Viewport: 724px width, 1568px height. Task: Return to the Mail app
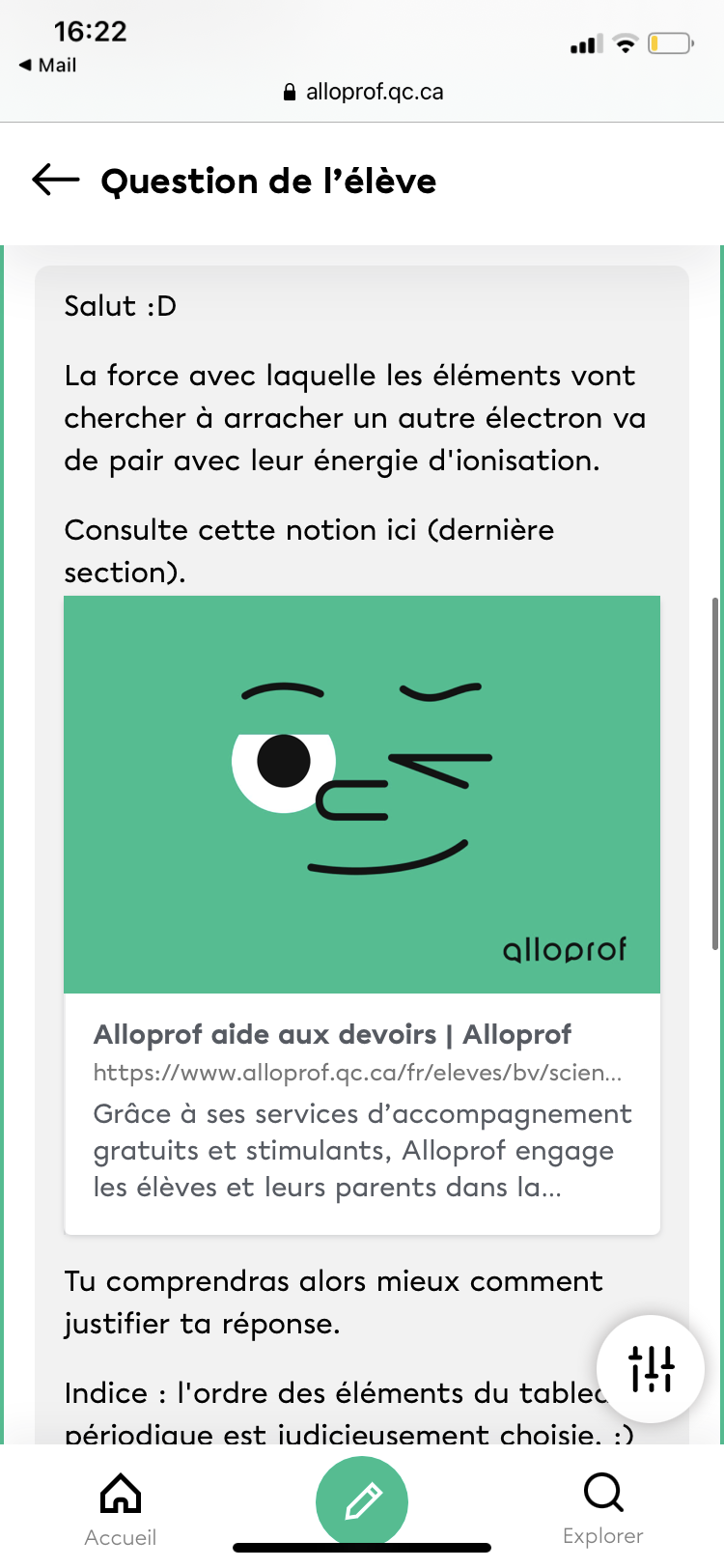coord(48,65)
